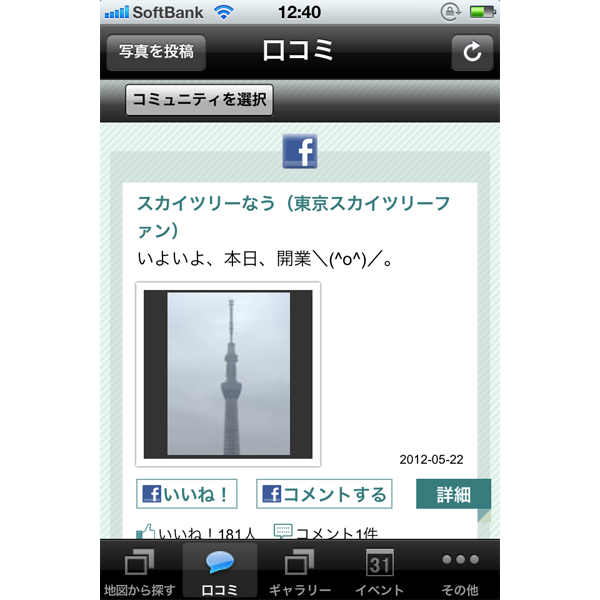Viewport: 600px width, 600px height.
Task: Open 詳細 for this post
Action: 453,494
